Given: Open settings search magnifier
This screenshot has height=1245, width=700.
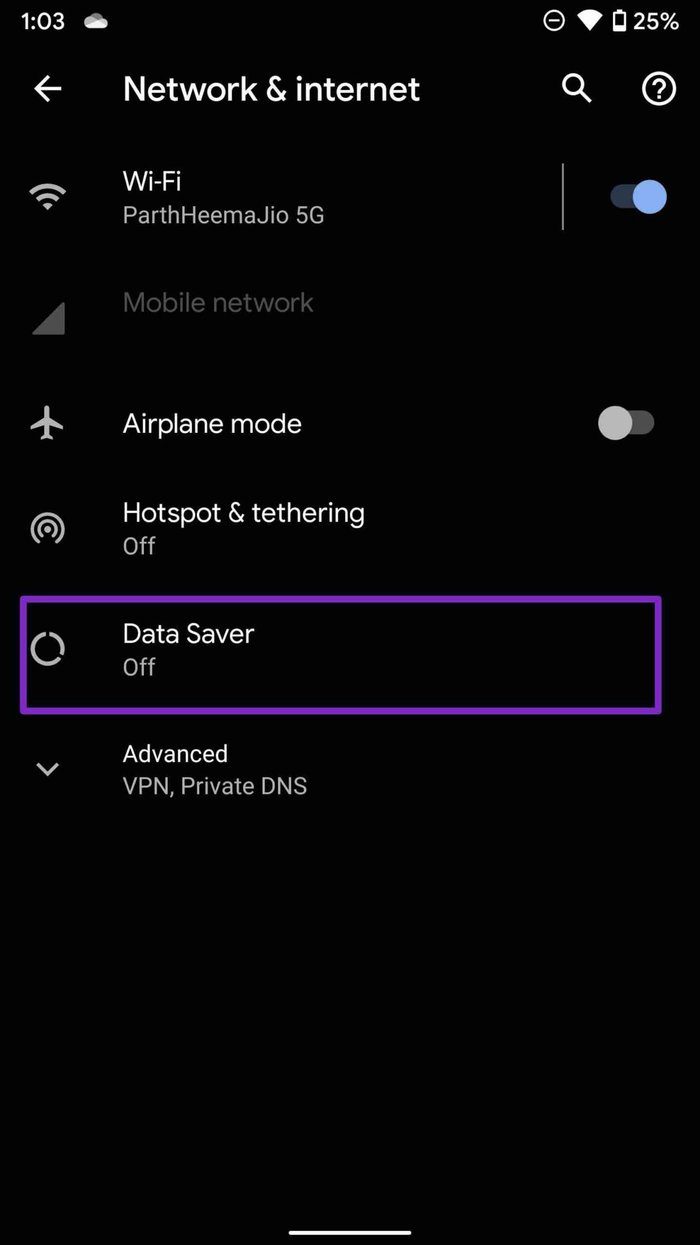Looking at the screenshot, I should pos(576,89).
